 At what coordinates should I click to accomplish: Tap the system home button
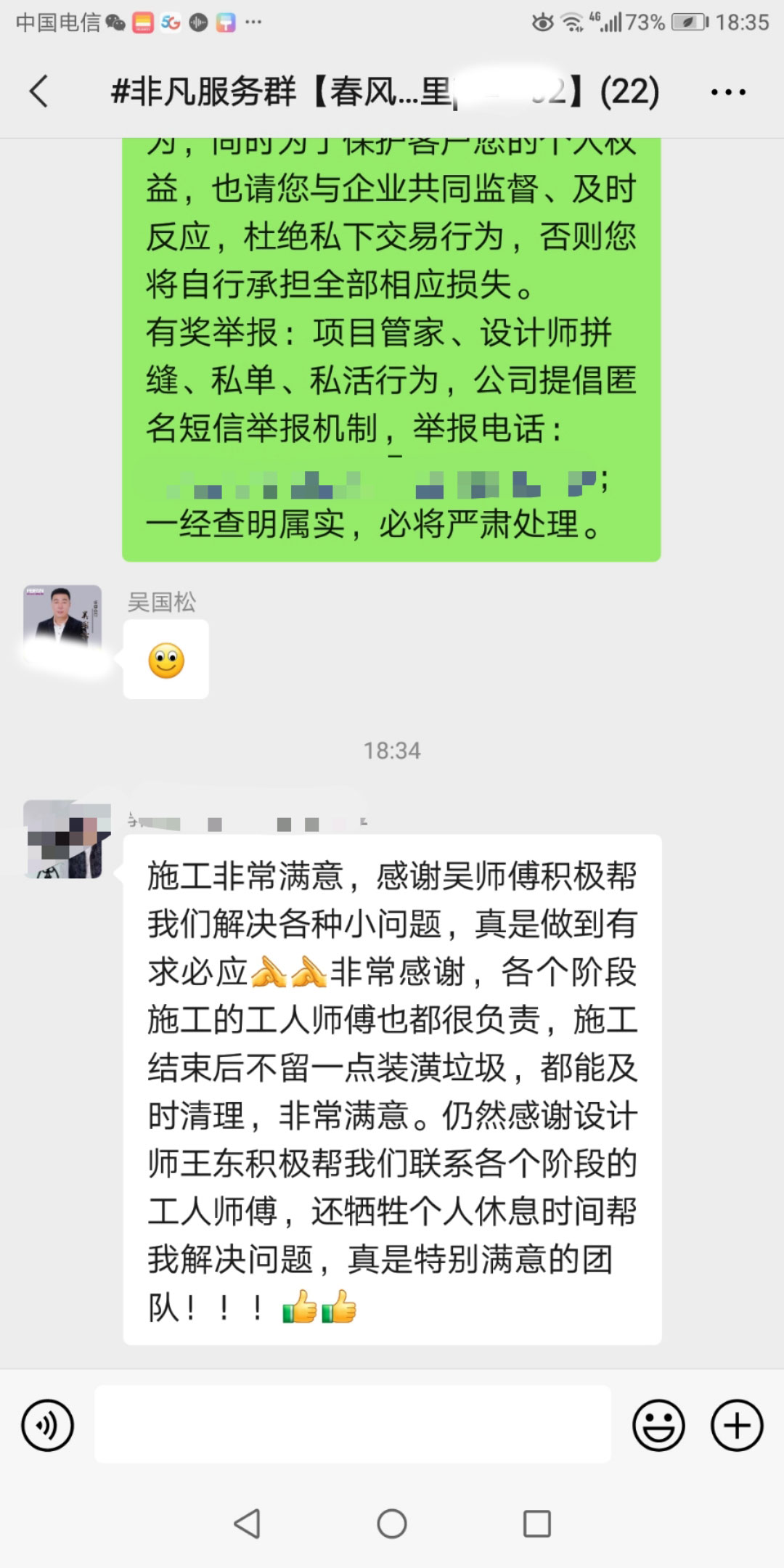point(392,1524)
